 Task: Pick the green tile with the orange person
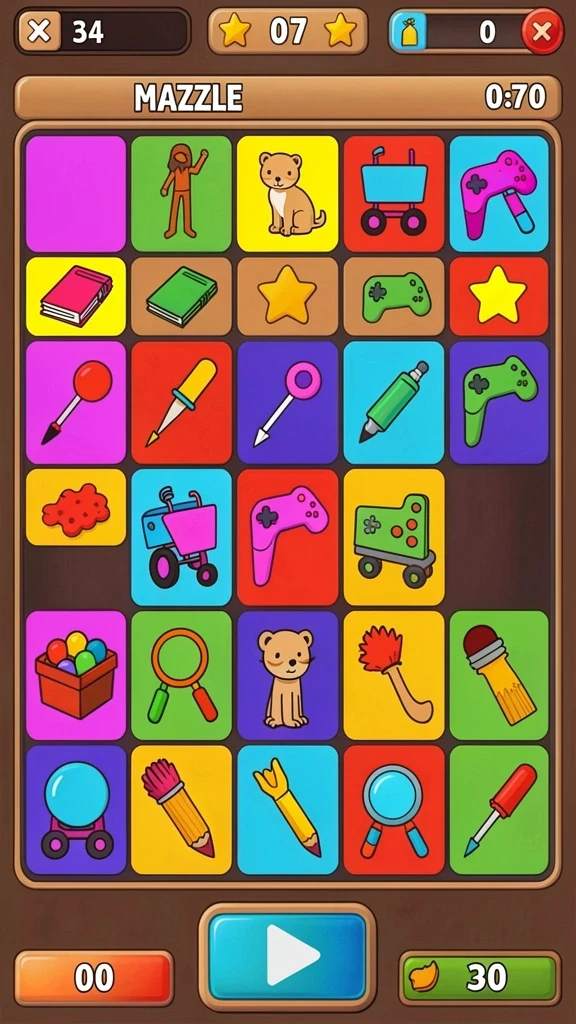pos(182,194)
